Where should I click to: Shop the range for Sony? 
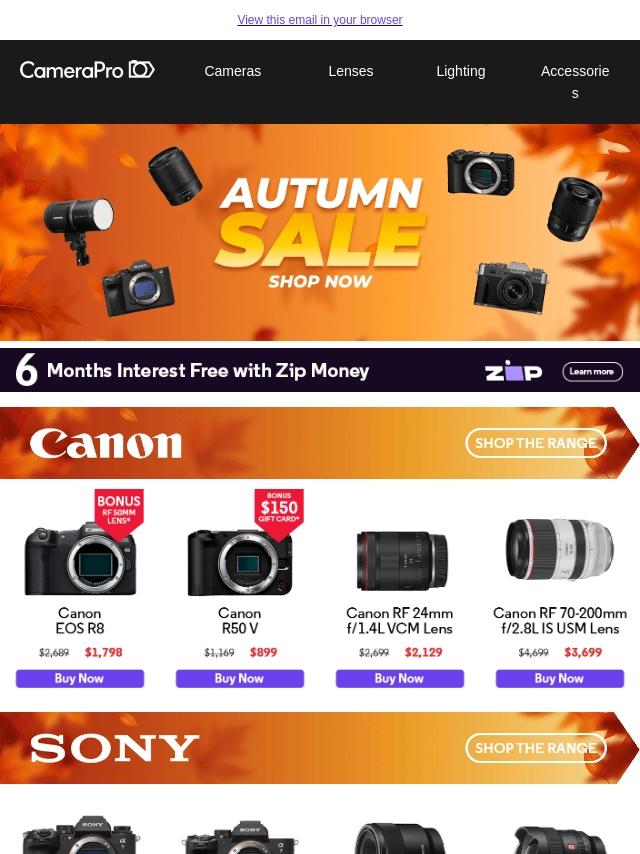point(535,748)
